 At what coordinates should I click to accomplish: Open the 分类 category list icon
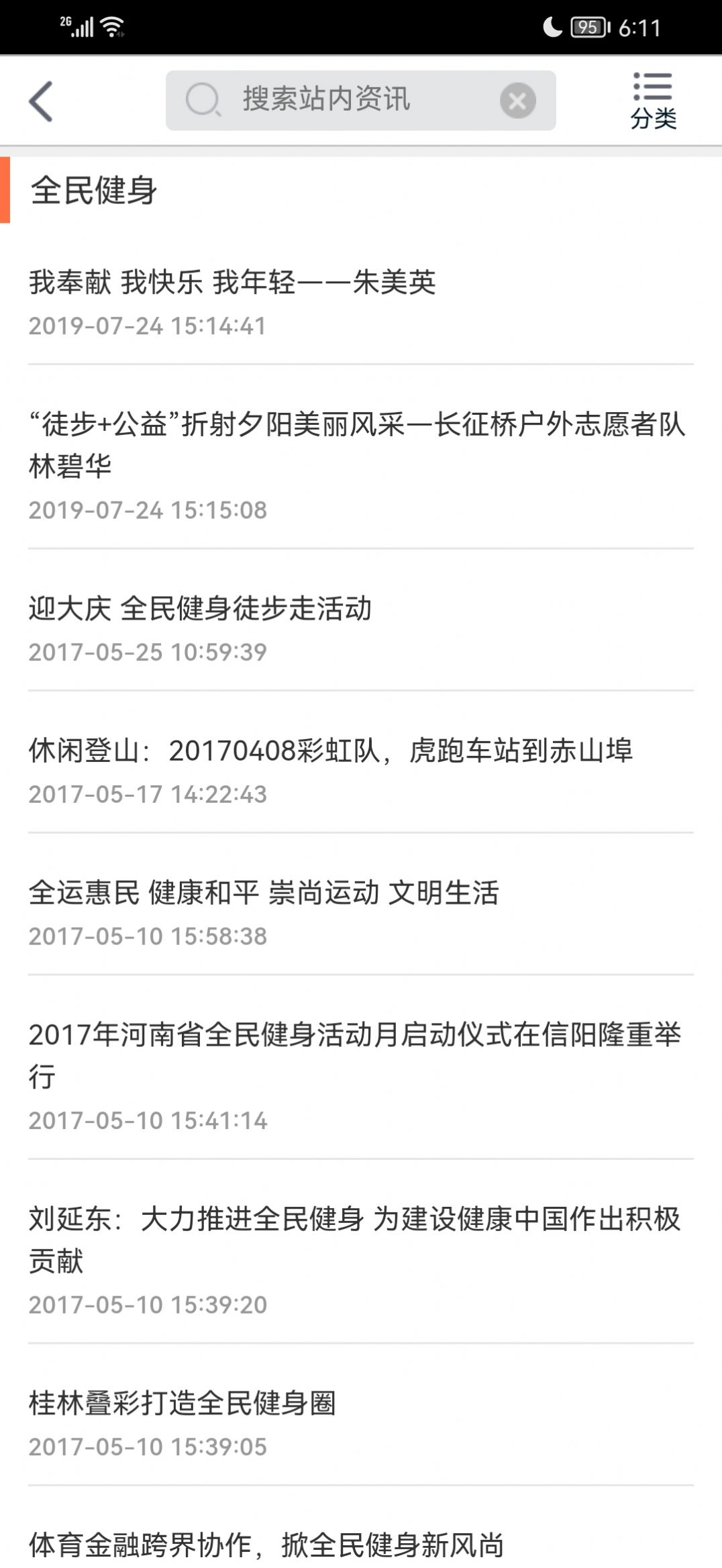(653, 99)
